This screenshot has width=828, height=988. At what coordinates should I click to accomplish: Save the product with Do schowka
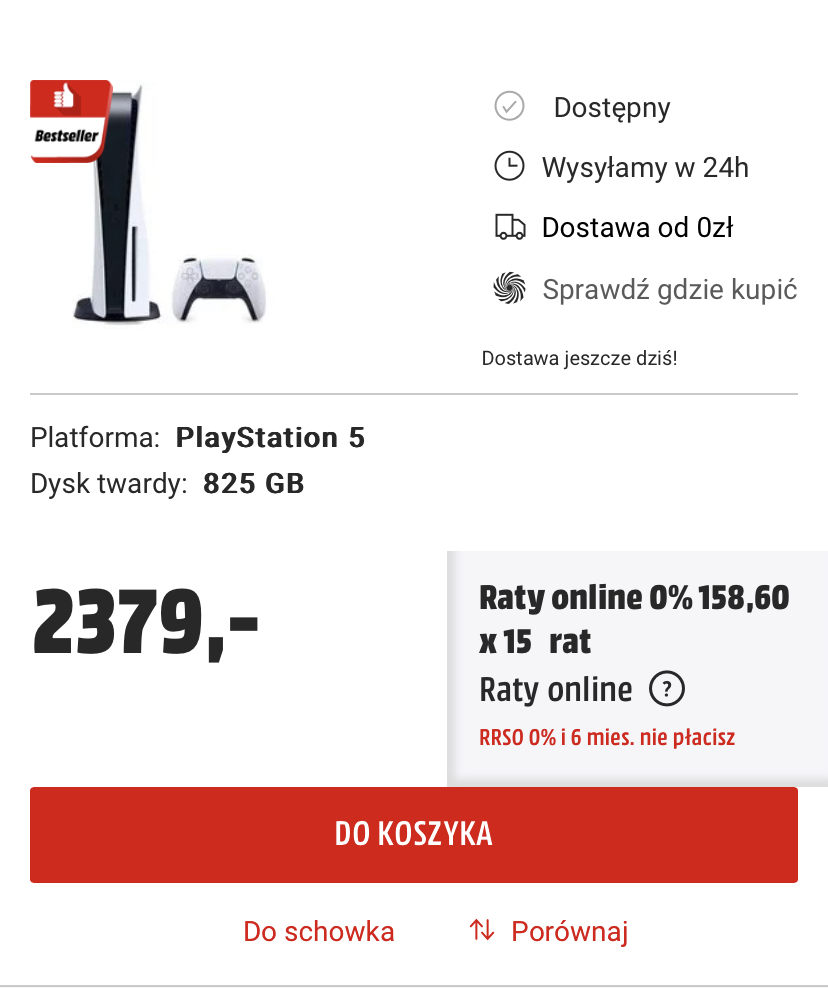pos(319,932)
